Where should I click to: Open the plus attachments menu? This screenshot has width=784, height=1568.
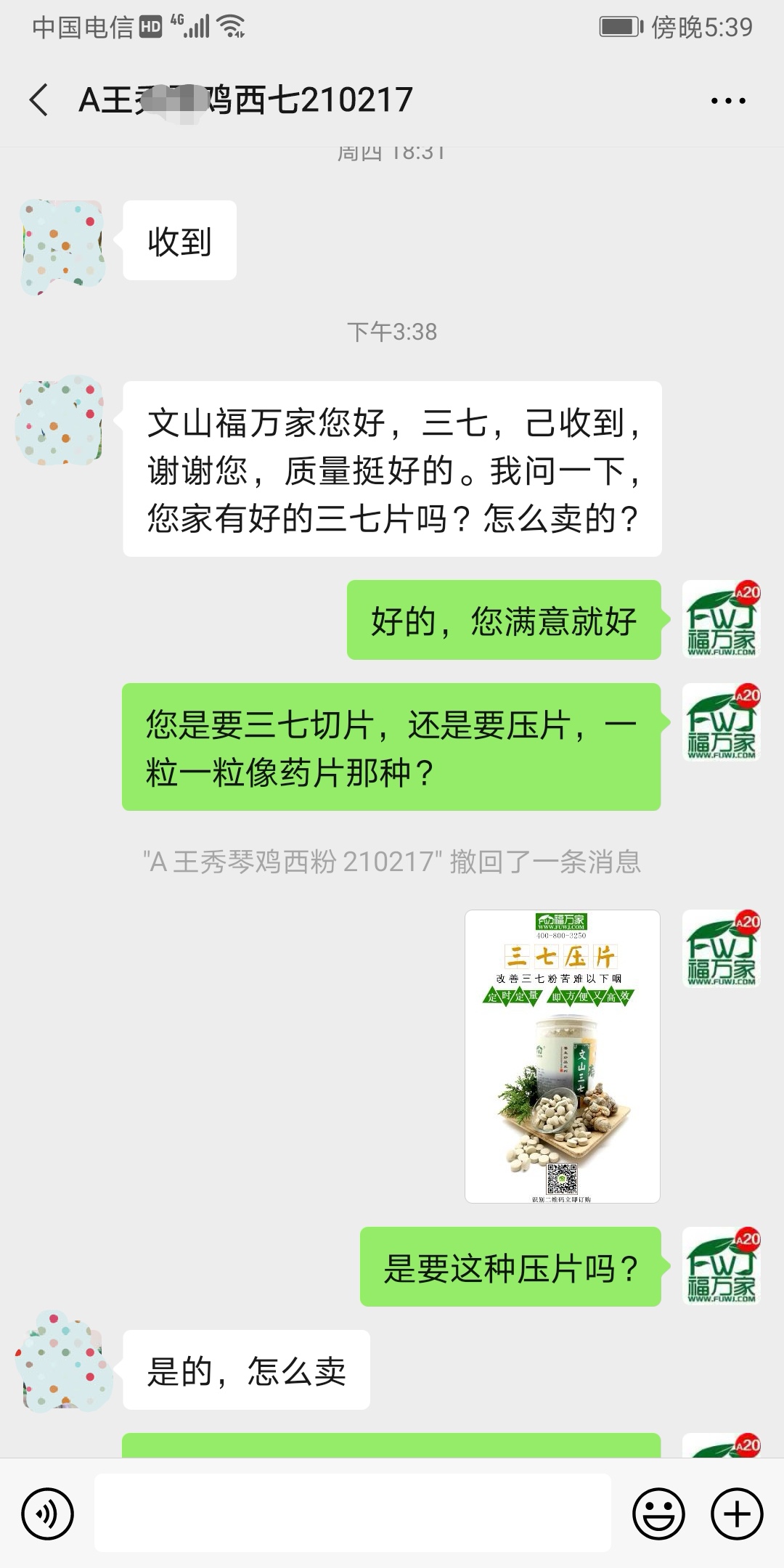tap(737, 1514)
